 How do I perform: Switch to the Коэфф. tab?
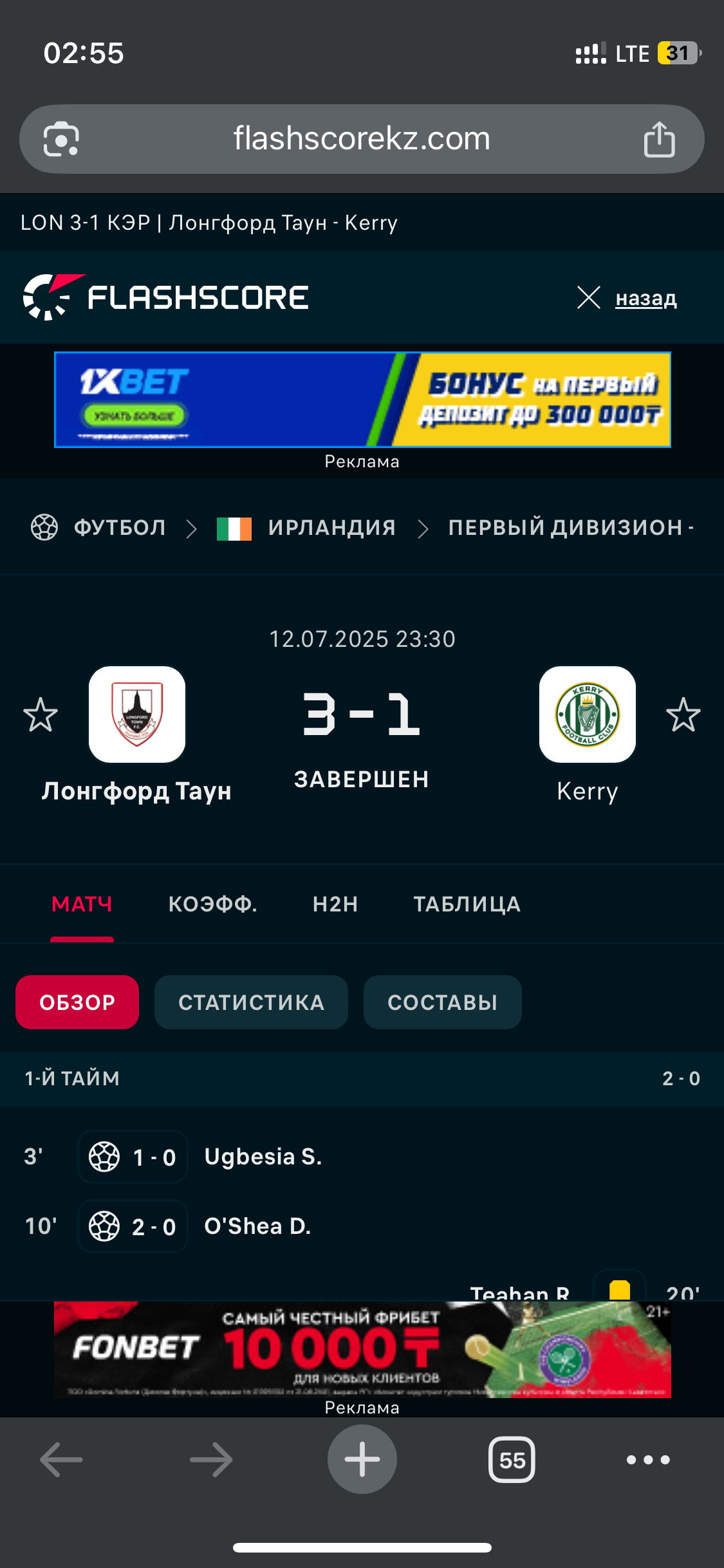coord(212,904)
